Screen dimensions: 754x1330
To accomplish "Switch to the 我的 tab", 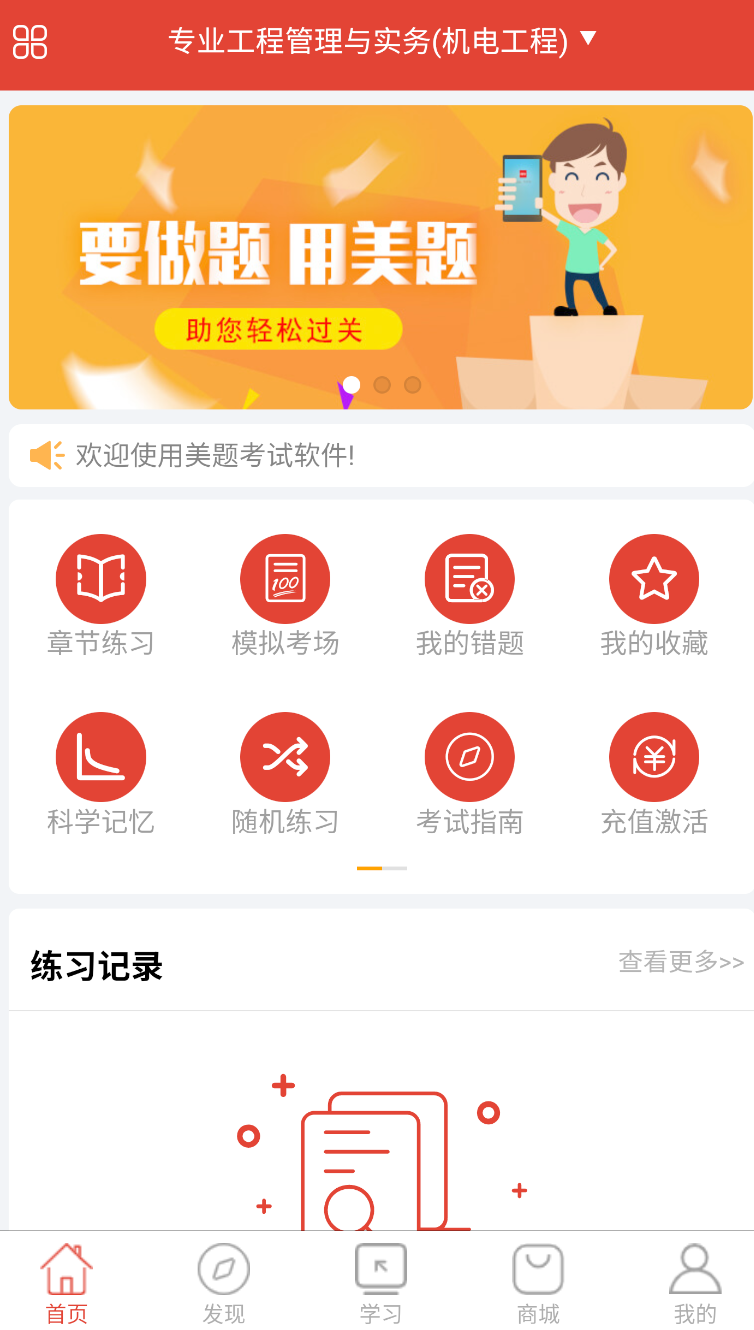I will pos(695,1284).
